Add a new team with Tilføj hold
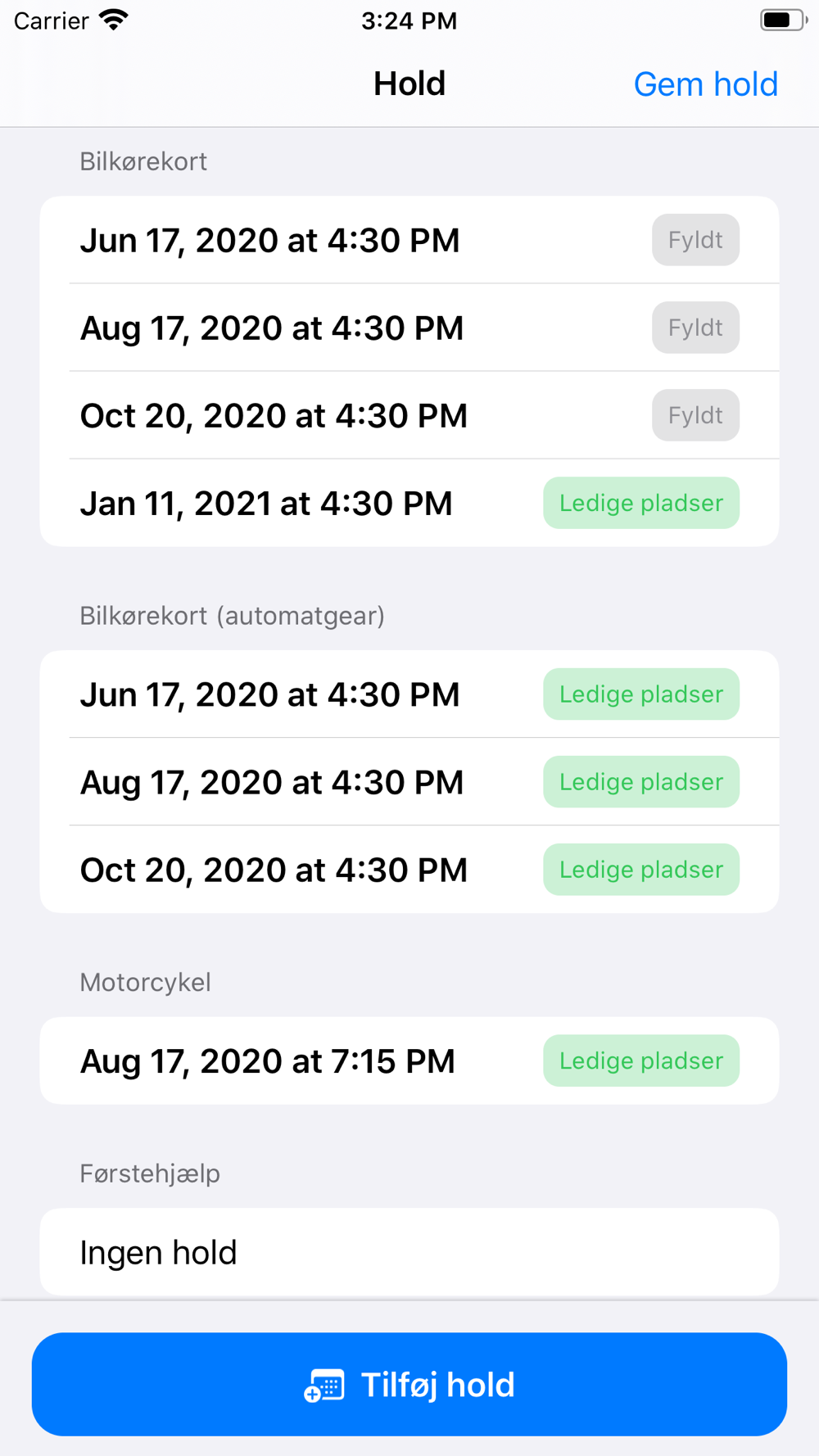The width and height of the screenshot is (819, 1456). click(x=409, y=1384)
